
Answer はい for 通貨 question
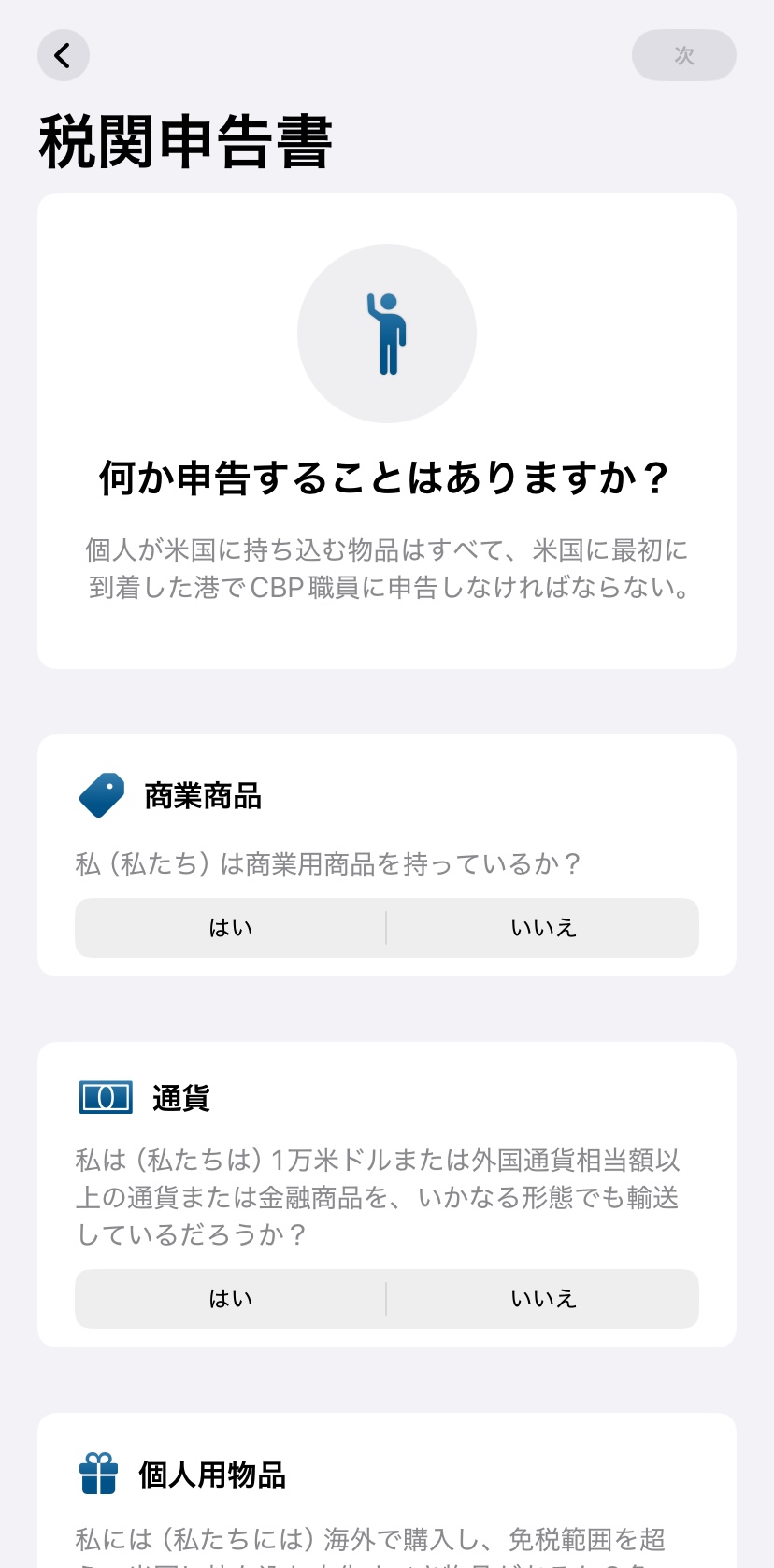[231, 1299]
